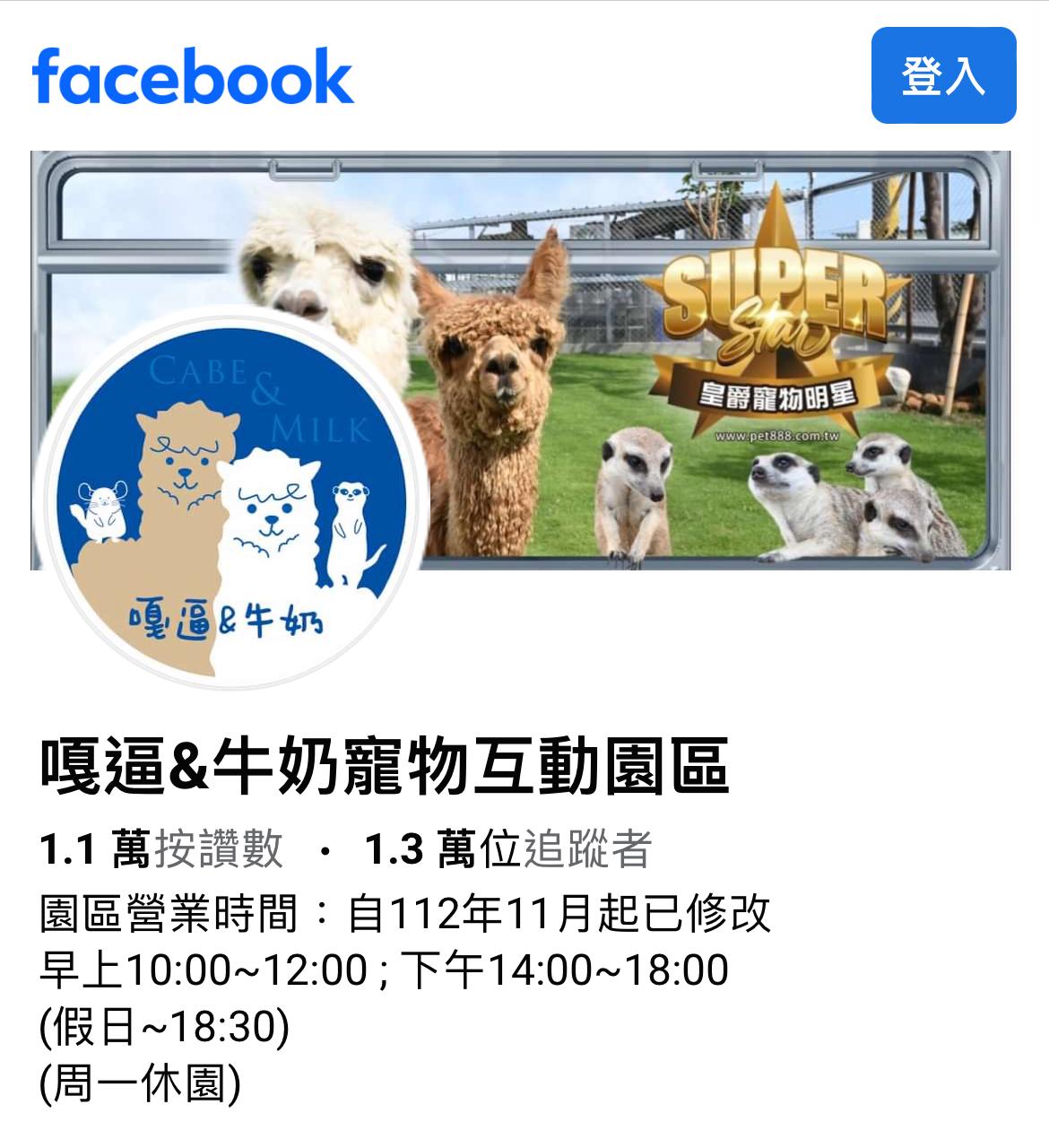Open the facebook home link
1049x1148 pixels.
tap(193, 77)
